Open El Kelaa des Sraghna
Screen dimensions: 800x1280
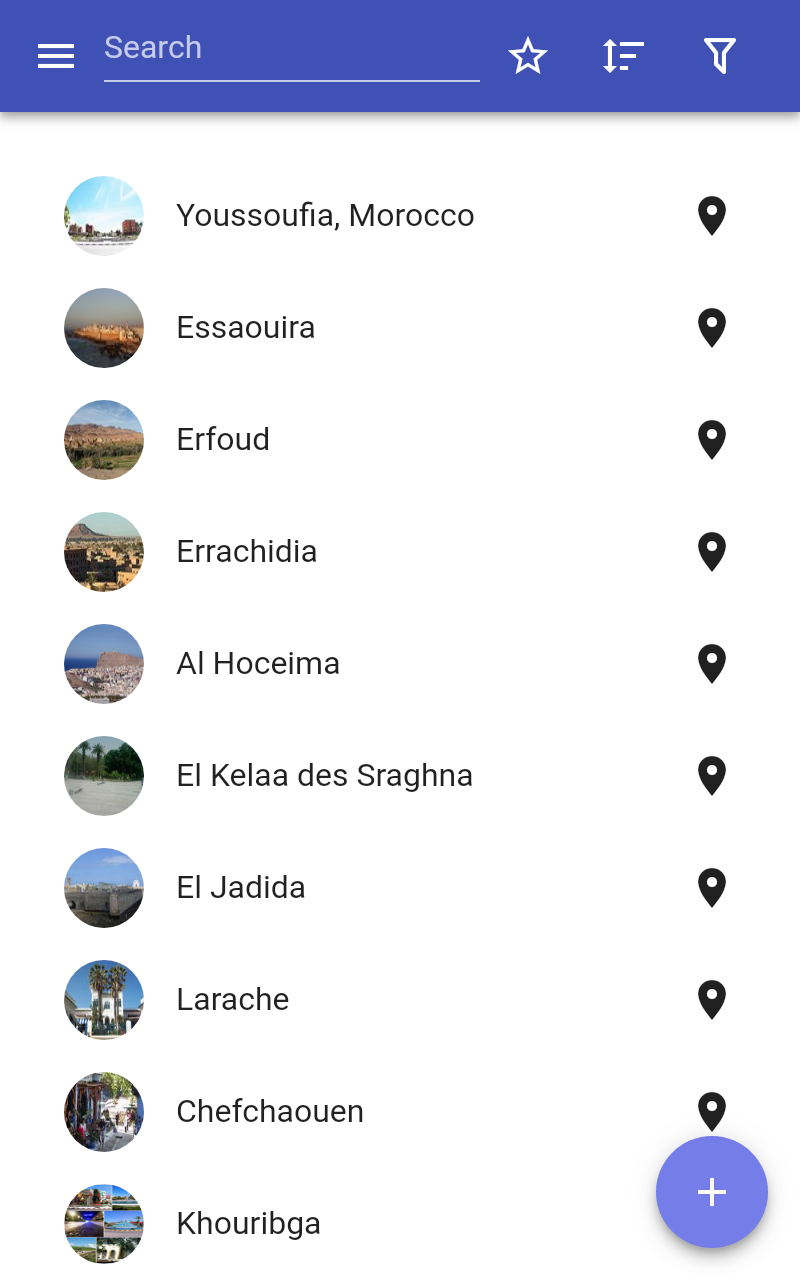point(324,776)
